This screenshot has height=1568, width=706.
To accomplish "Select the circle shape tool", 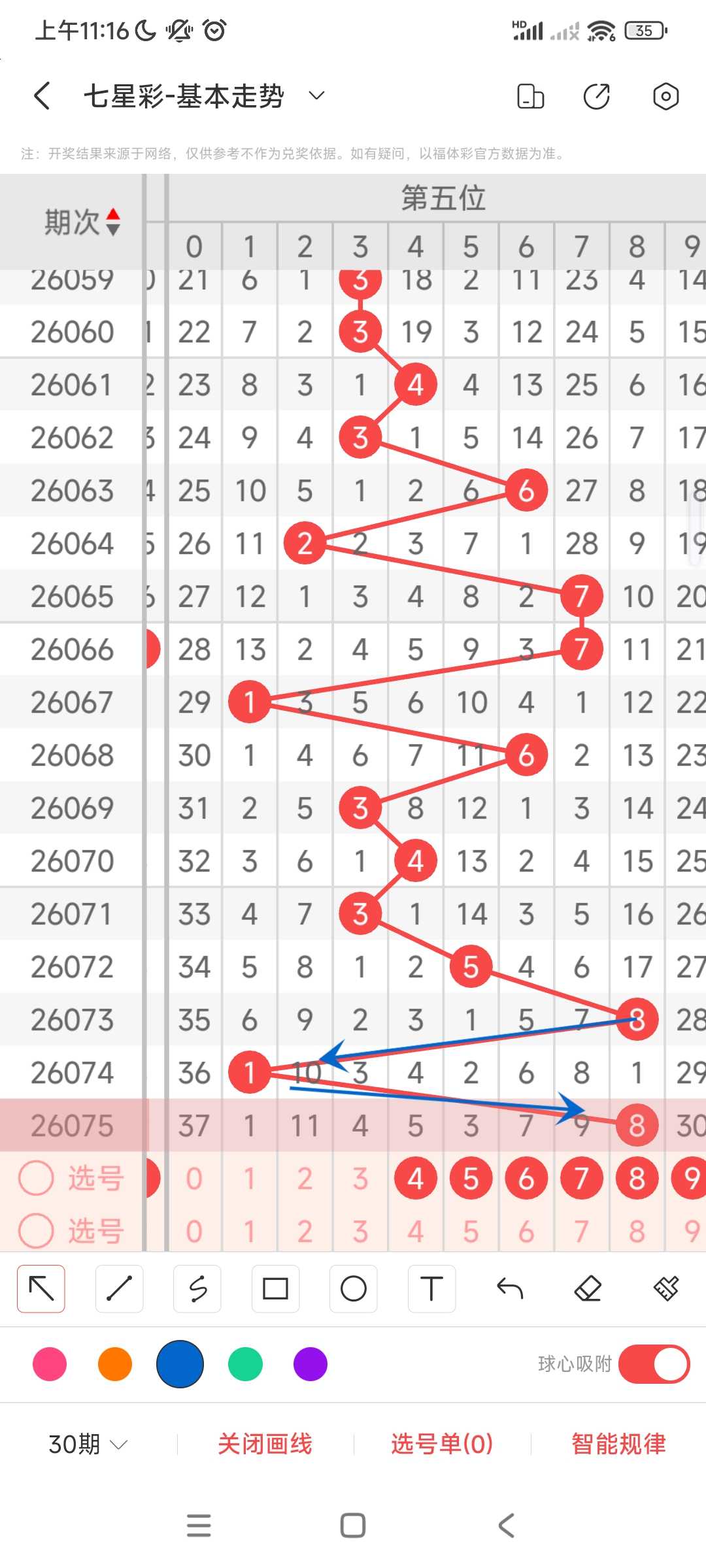I will click(354, 1289).
